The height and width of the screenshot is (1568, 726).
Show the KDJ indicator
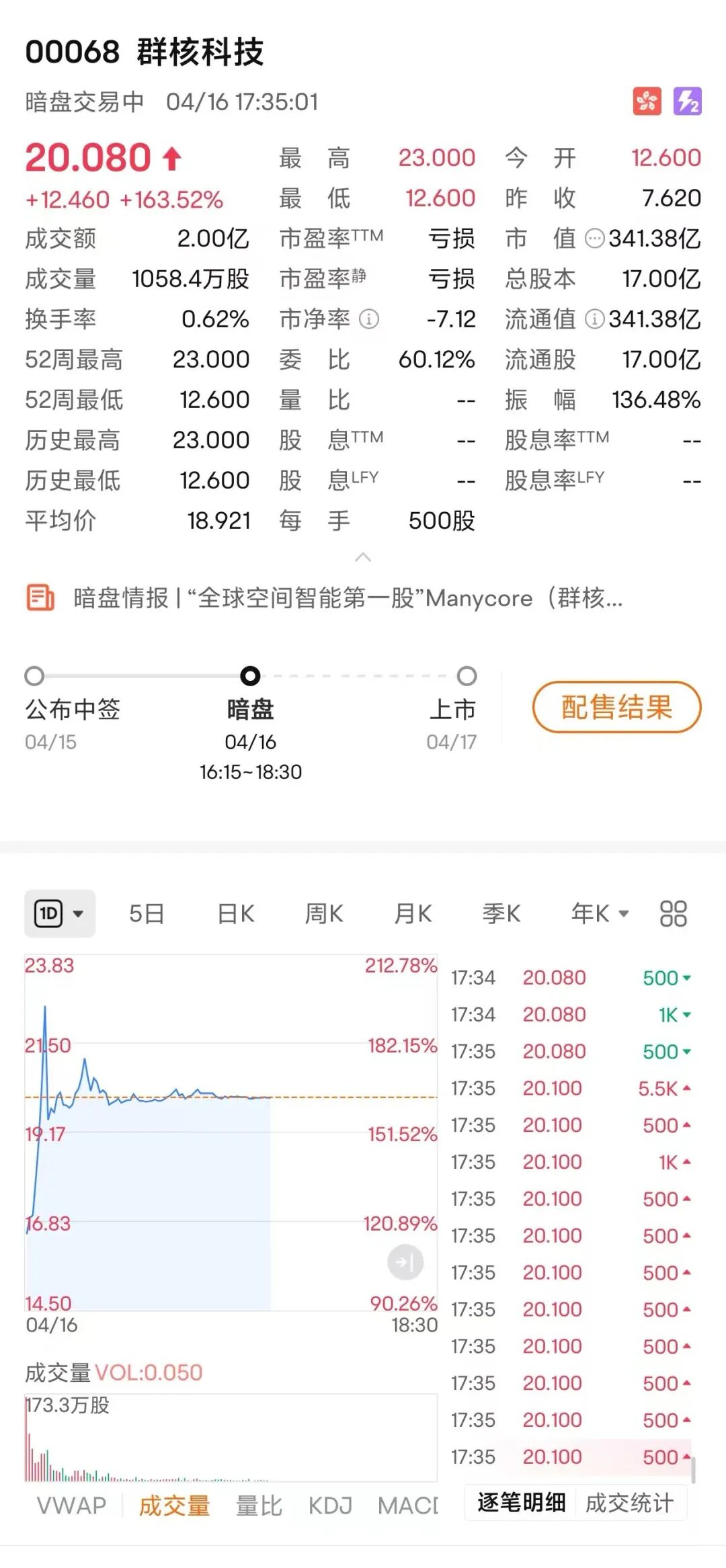click(x=330, y=1505)
